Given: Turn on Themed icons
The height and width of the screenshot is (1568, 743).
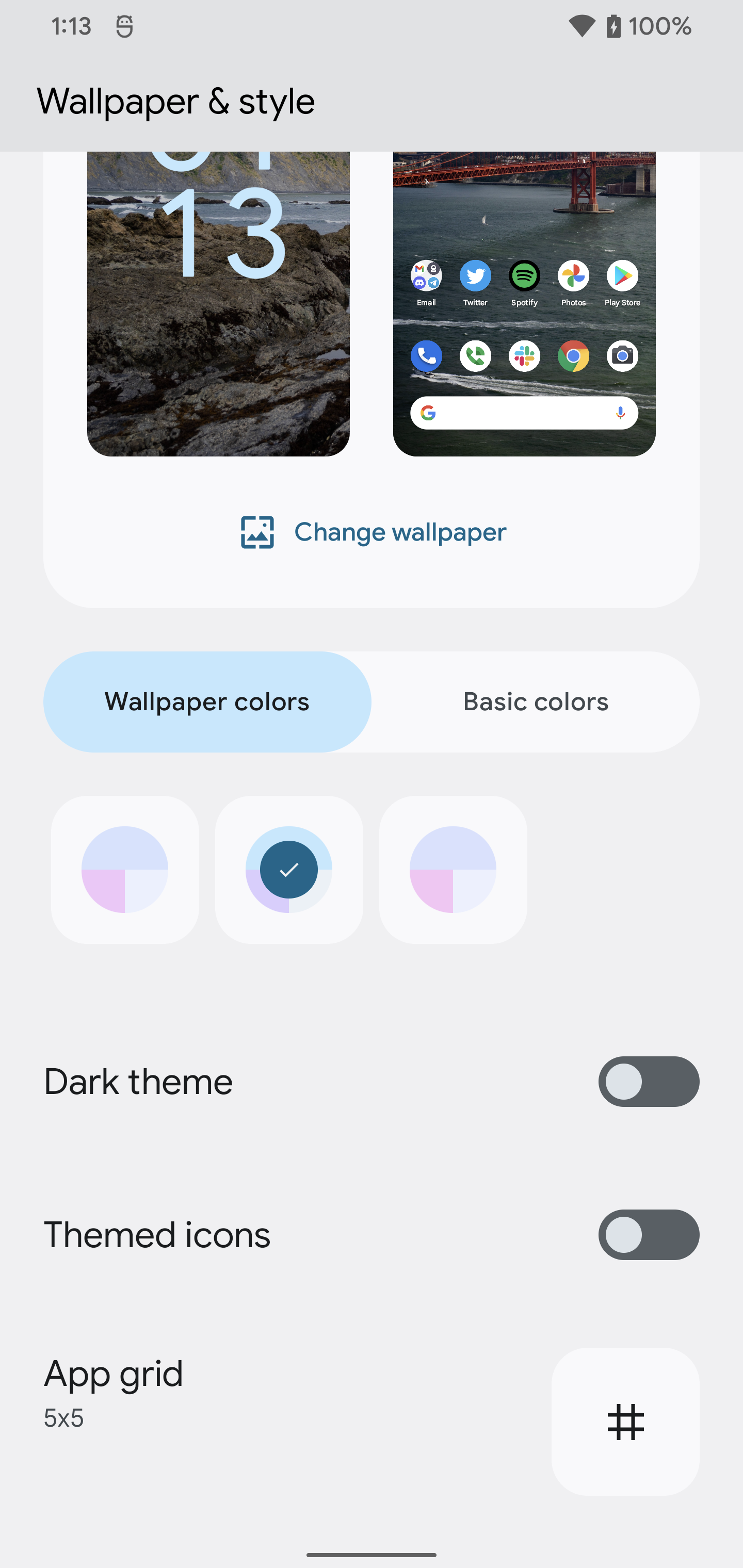Looking at the screenshot, I should pyautogui.click(x=648, y=1234).
